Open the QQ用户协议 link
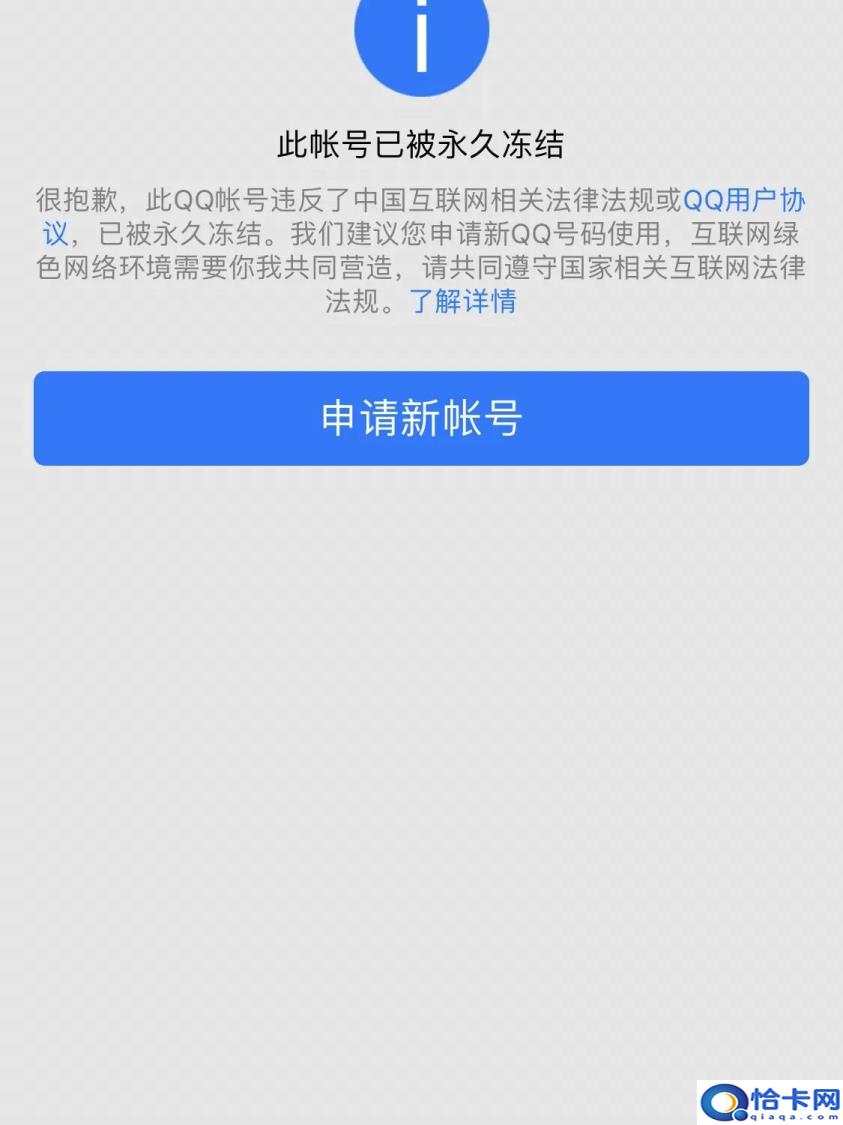Viewport: 843px width, 1125px height. [x=745, y=201]
